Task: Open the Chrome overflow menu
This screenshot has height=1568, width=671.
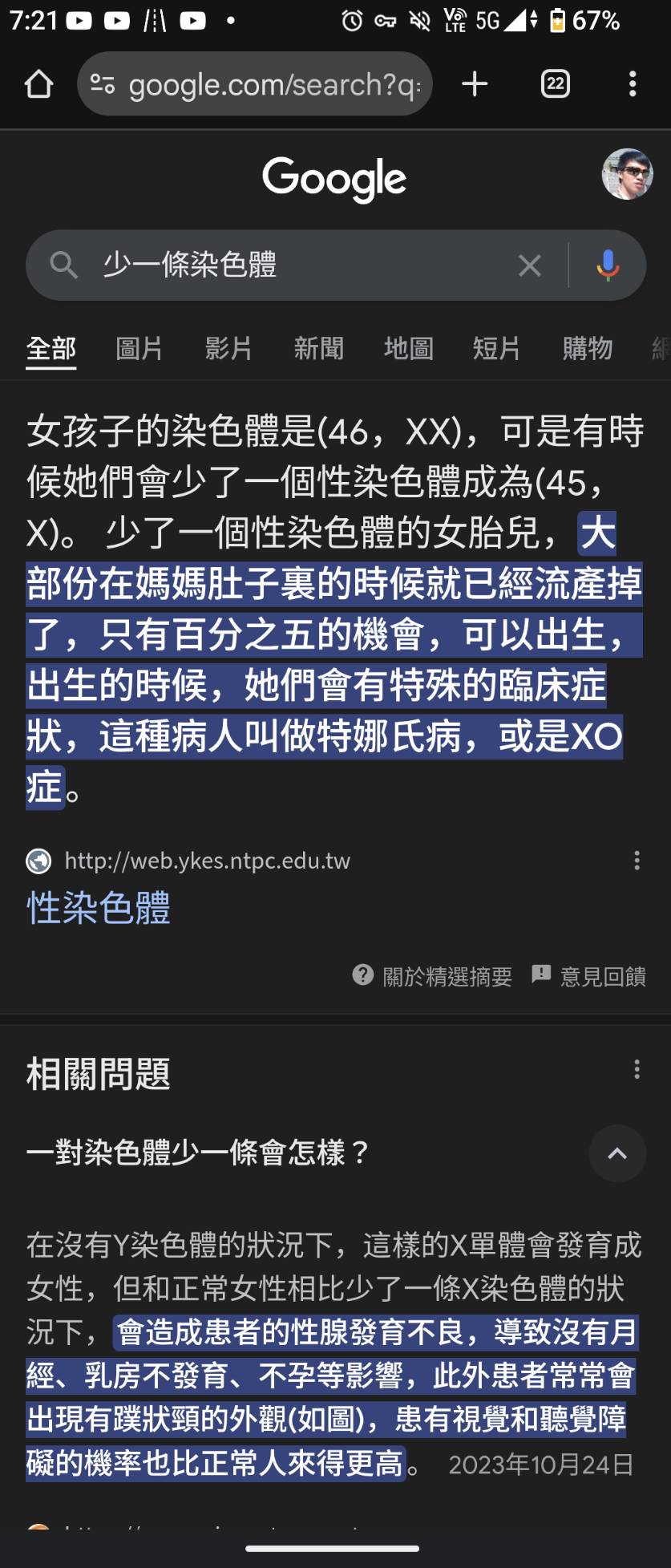Action: coord(633,84)
